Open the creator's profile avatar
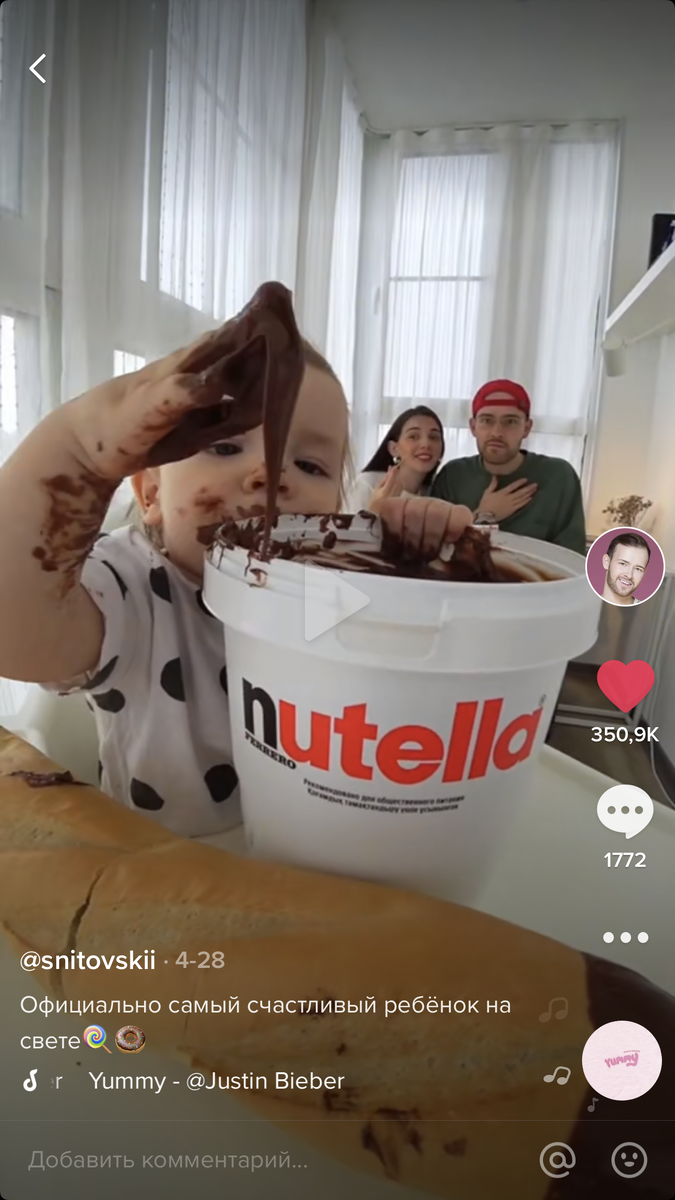 click(x=625, y=566)
